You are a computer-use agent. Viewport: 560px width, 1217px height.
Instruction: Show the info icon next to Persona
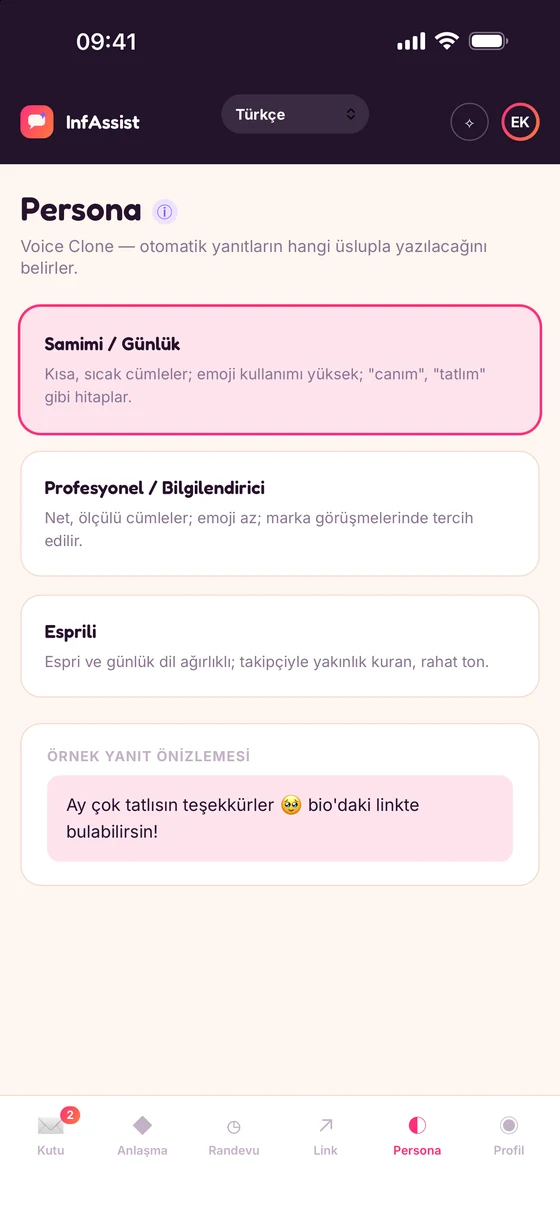pos(165,211)
